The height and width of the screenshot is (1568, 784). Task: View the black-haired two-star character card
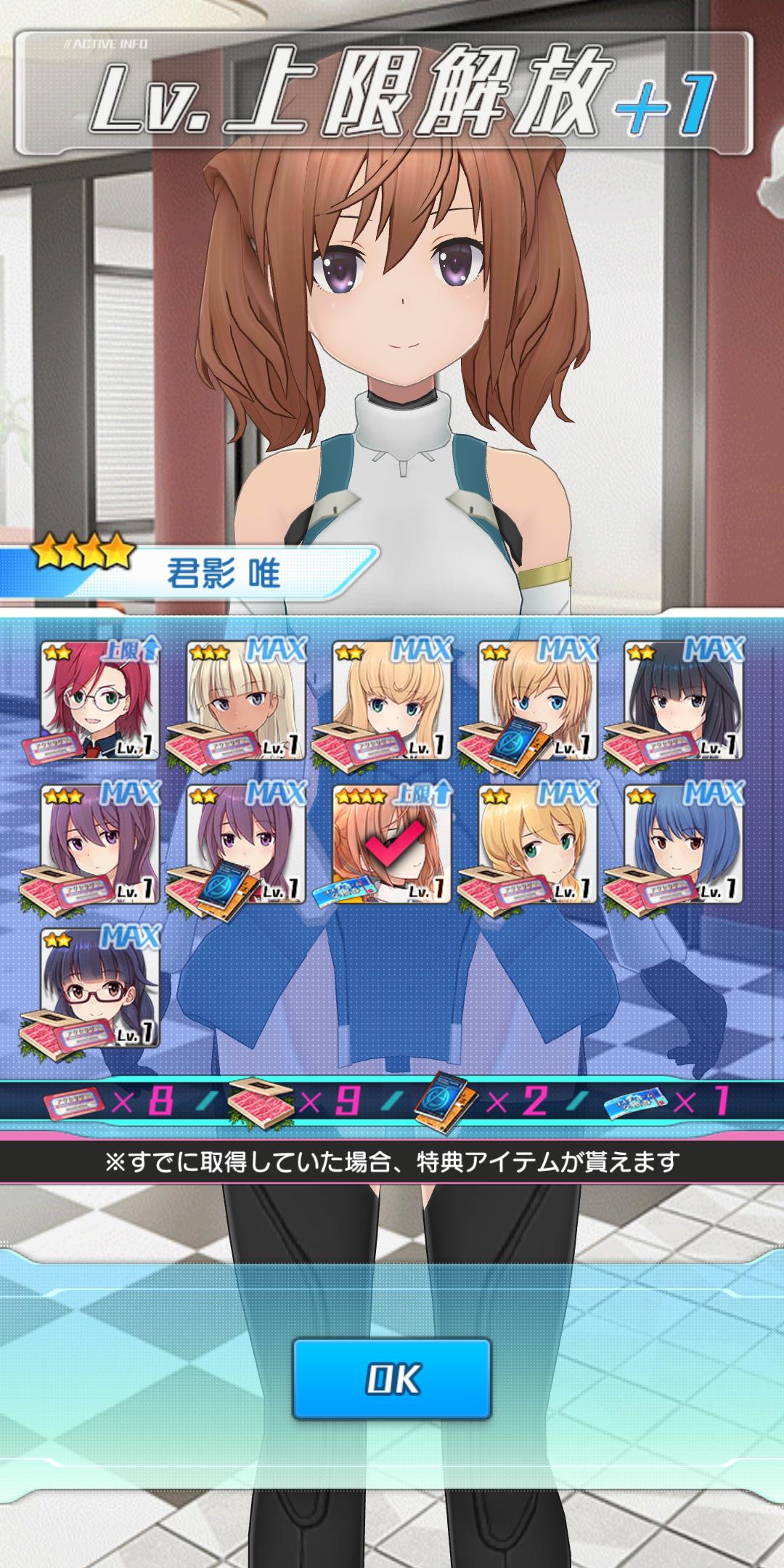(x=683, y=700)
